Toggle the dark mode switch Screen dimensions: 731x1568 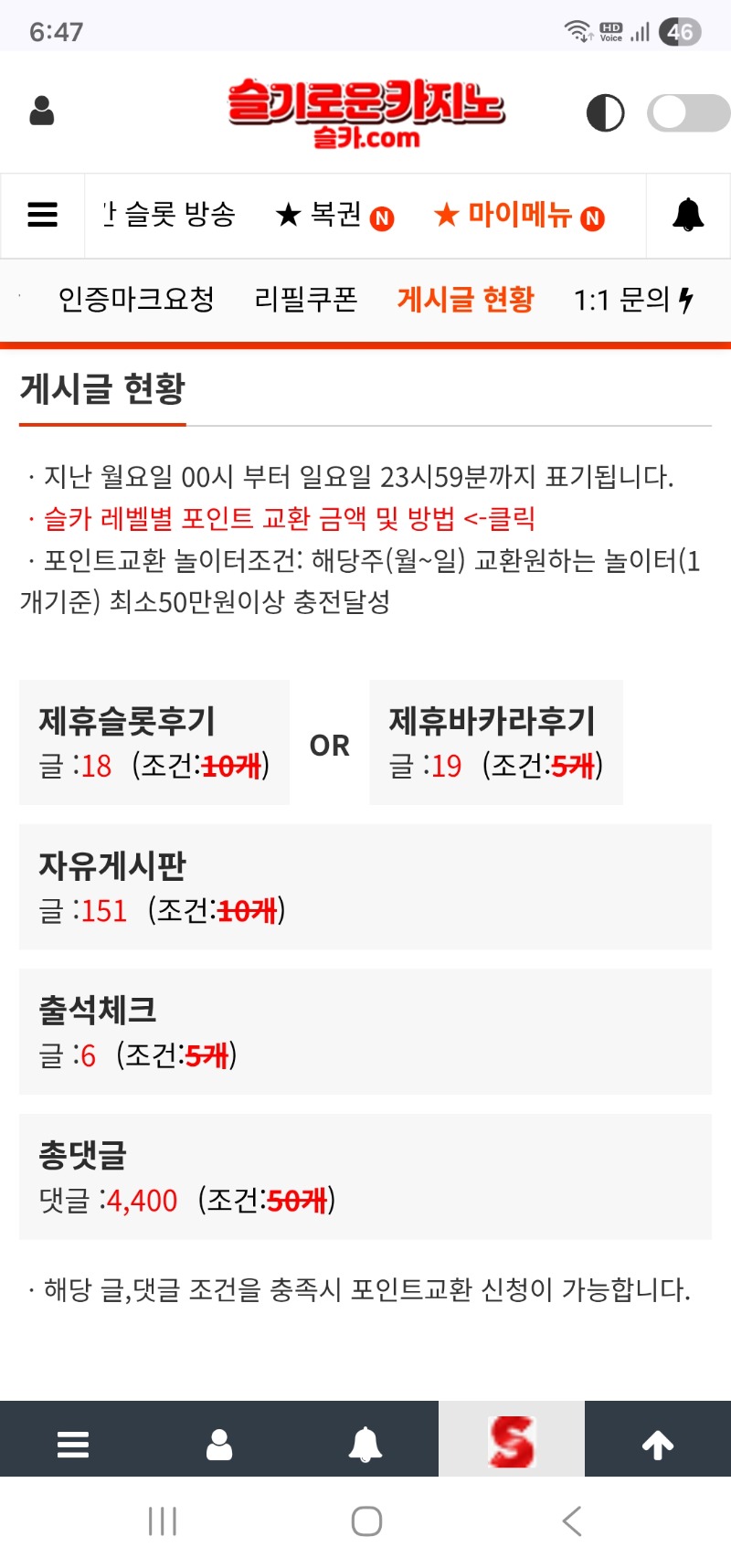click(x=687, y=113)
